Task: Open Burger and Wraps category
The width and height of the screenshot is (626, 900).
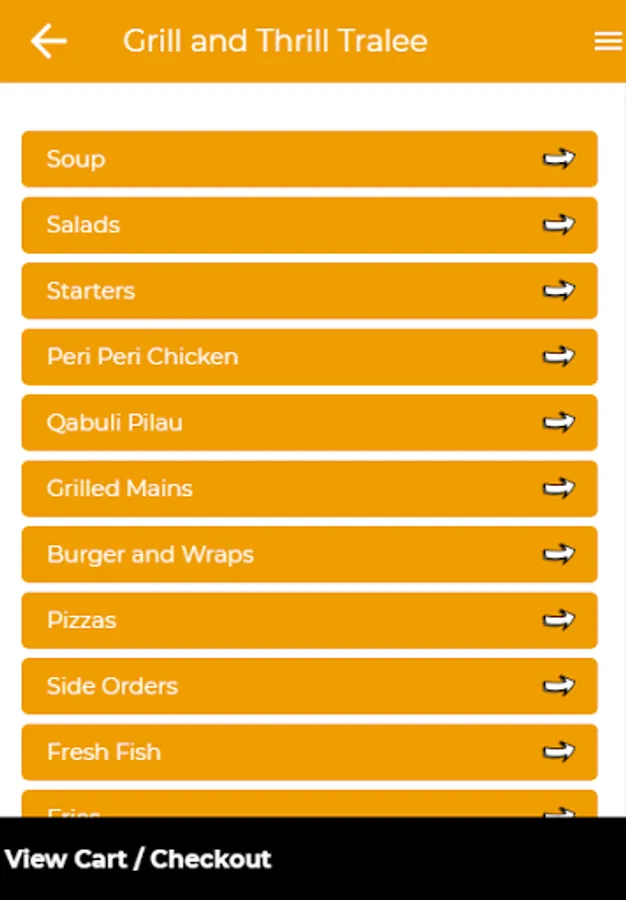Action: tap(309, 555)
